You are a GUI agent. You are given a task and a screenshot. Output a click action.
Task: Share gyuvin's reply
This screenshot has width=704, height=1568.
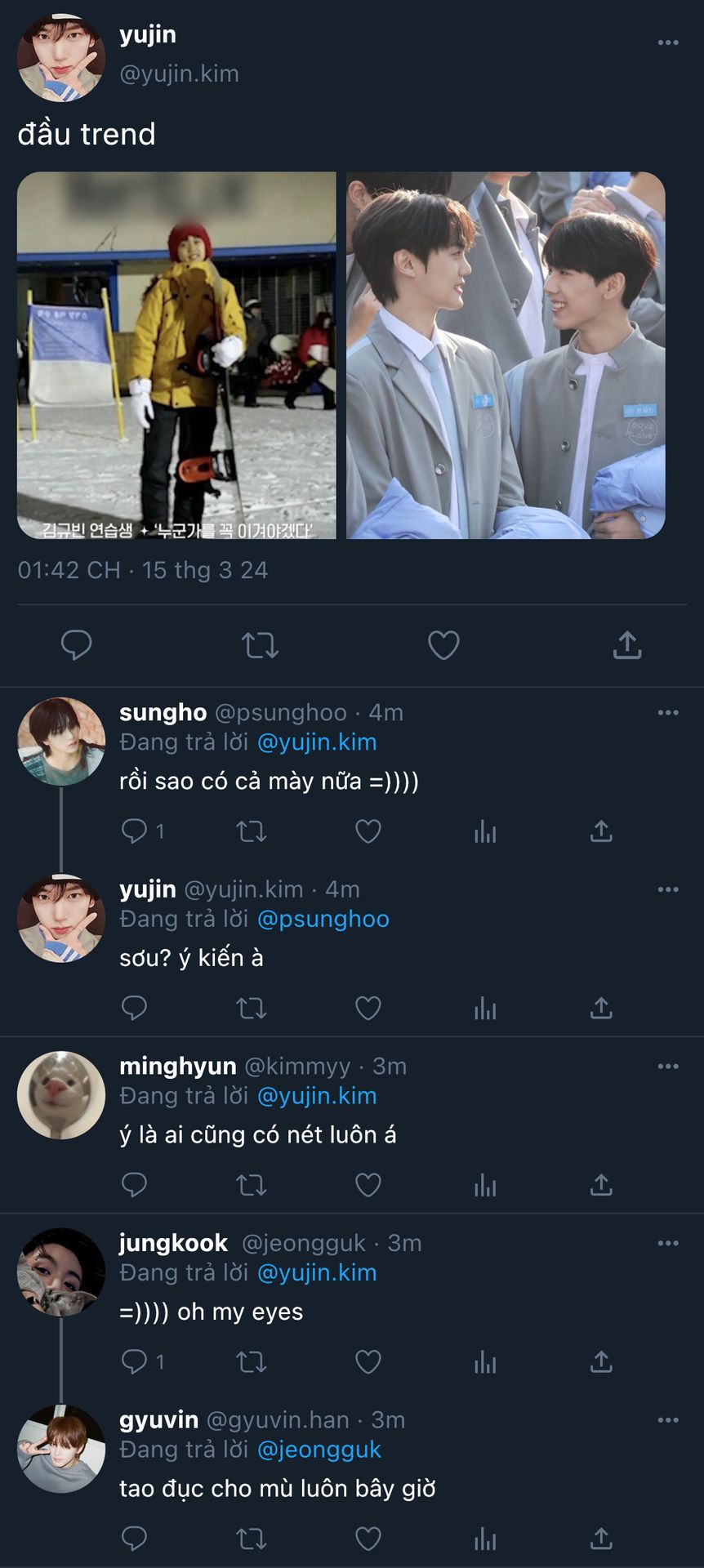(601, 1539)
